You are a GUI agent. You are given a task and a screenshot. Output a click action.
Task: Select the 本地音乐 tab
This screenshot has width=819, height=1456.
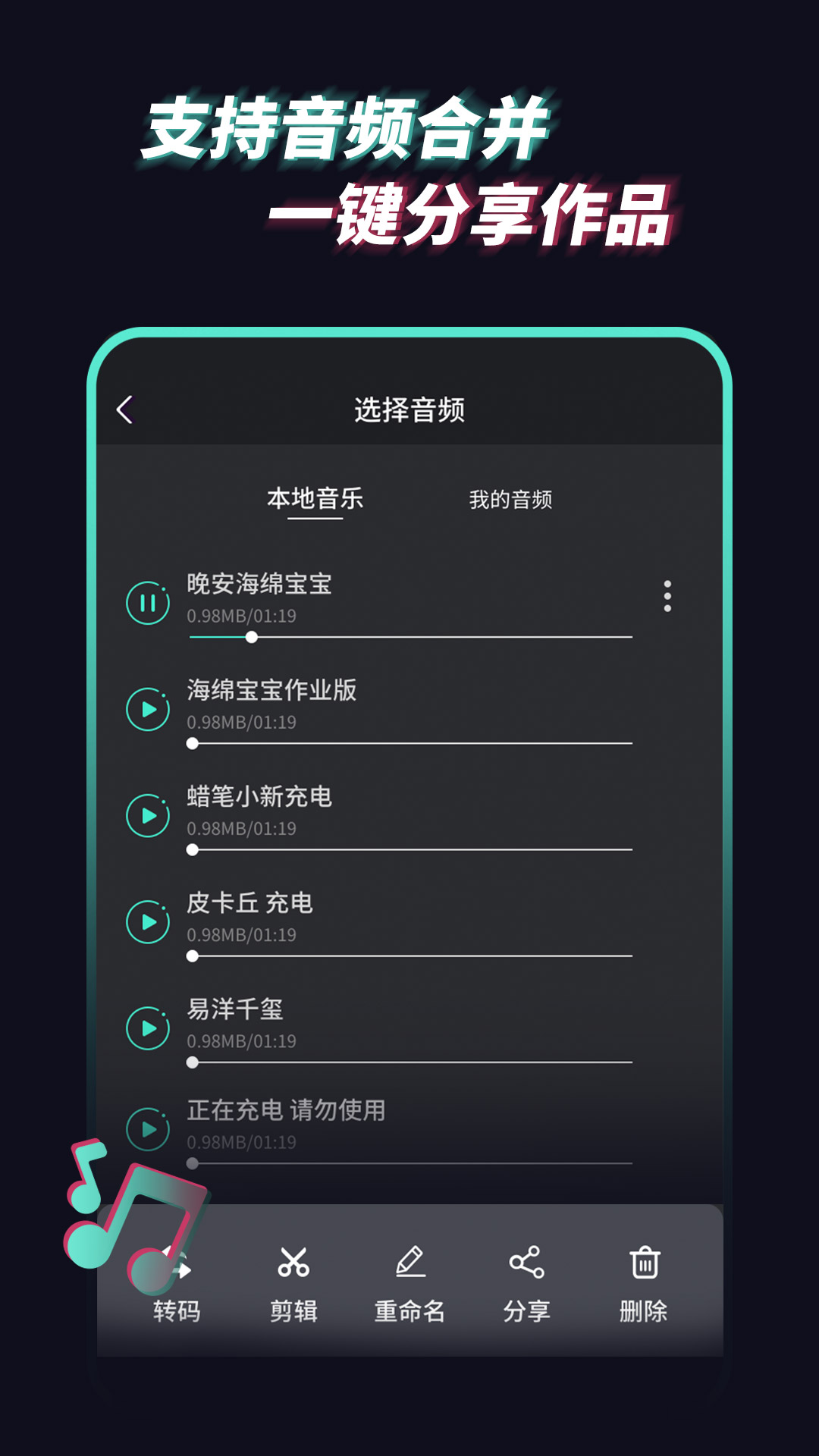pyautogui.click(x=315, y=499)
